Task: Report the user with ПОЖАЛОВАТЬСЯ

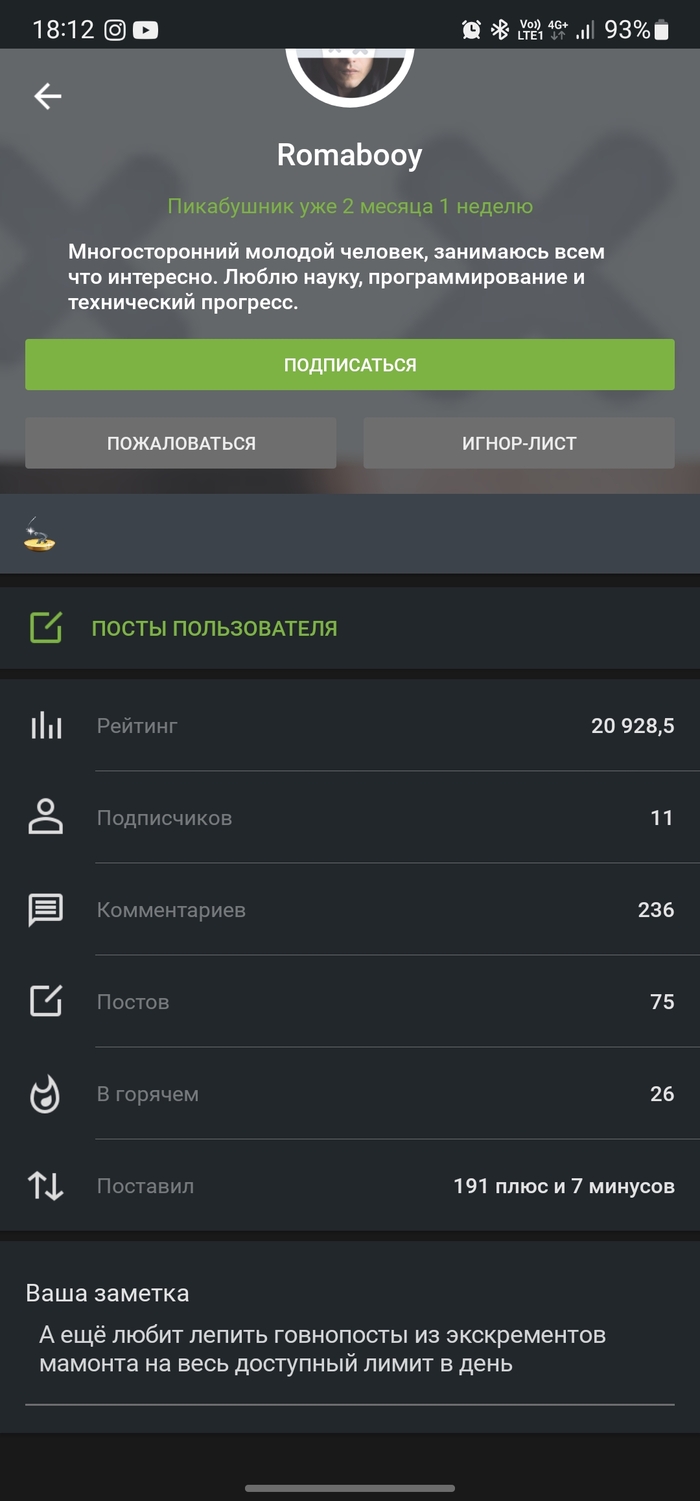Action: pyautogui.click(x=181, y=443)
